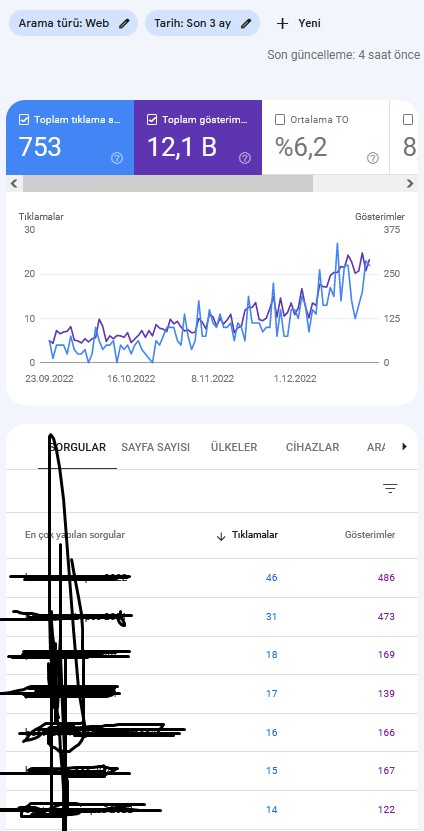Screen dimensions: 424x831
Task: Select the SORGULAR tab
Action: [77, 447]
